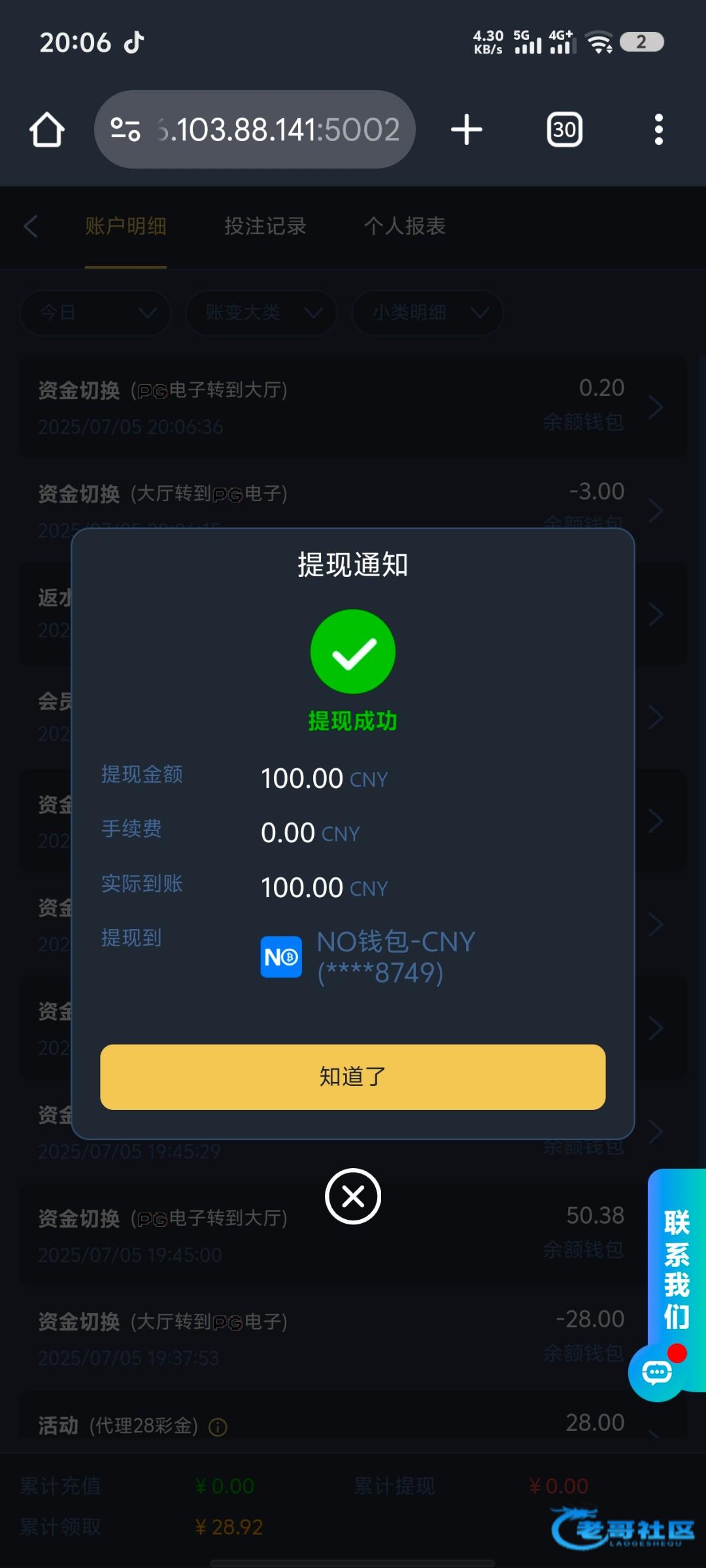Expand the 小类明细 dropdown
The width and height of the screenshot is (706, 1568).
428,313
